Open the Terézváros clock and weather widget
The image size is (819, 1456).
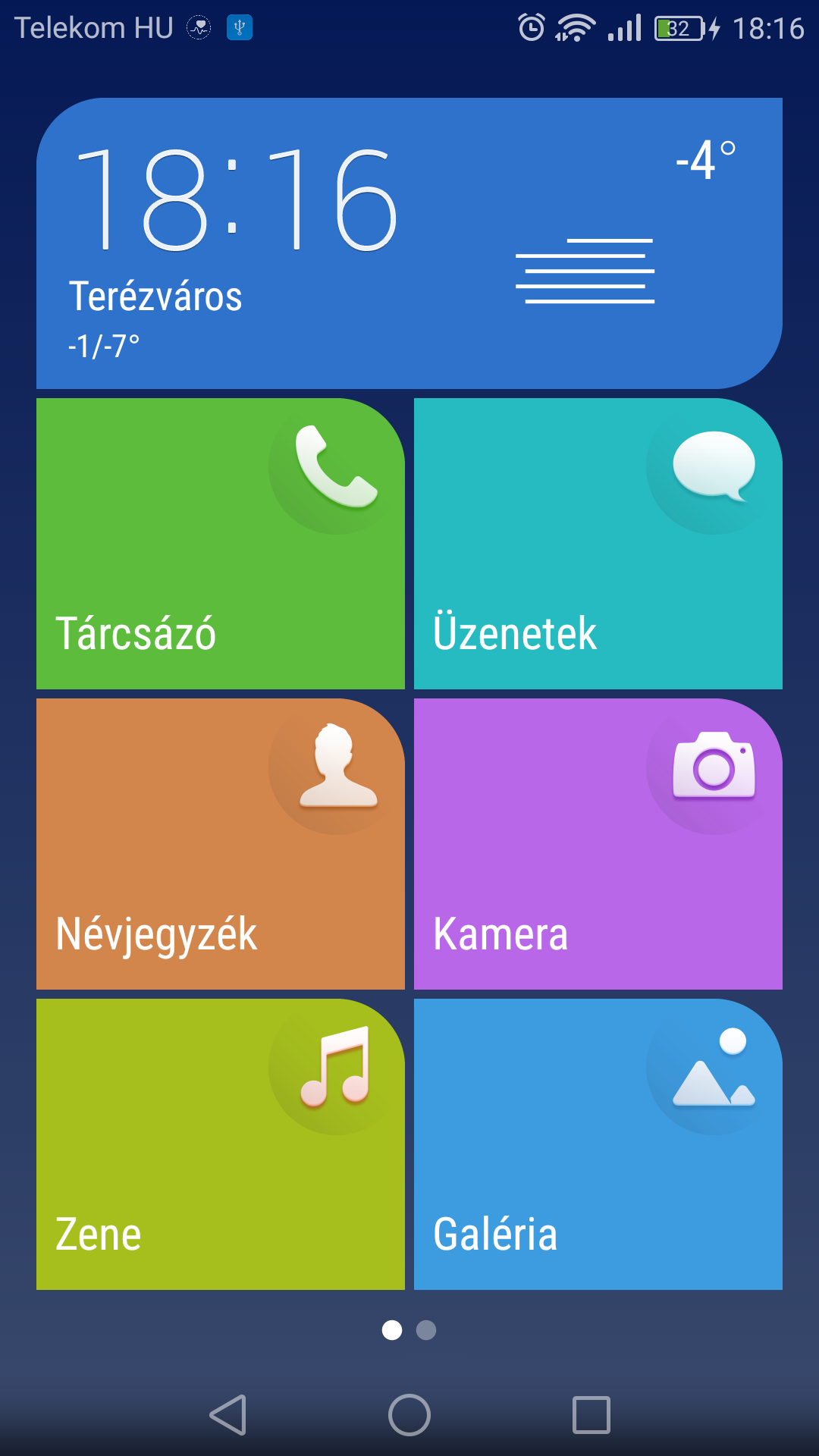[409, 243]
